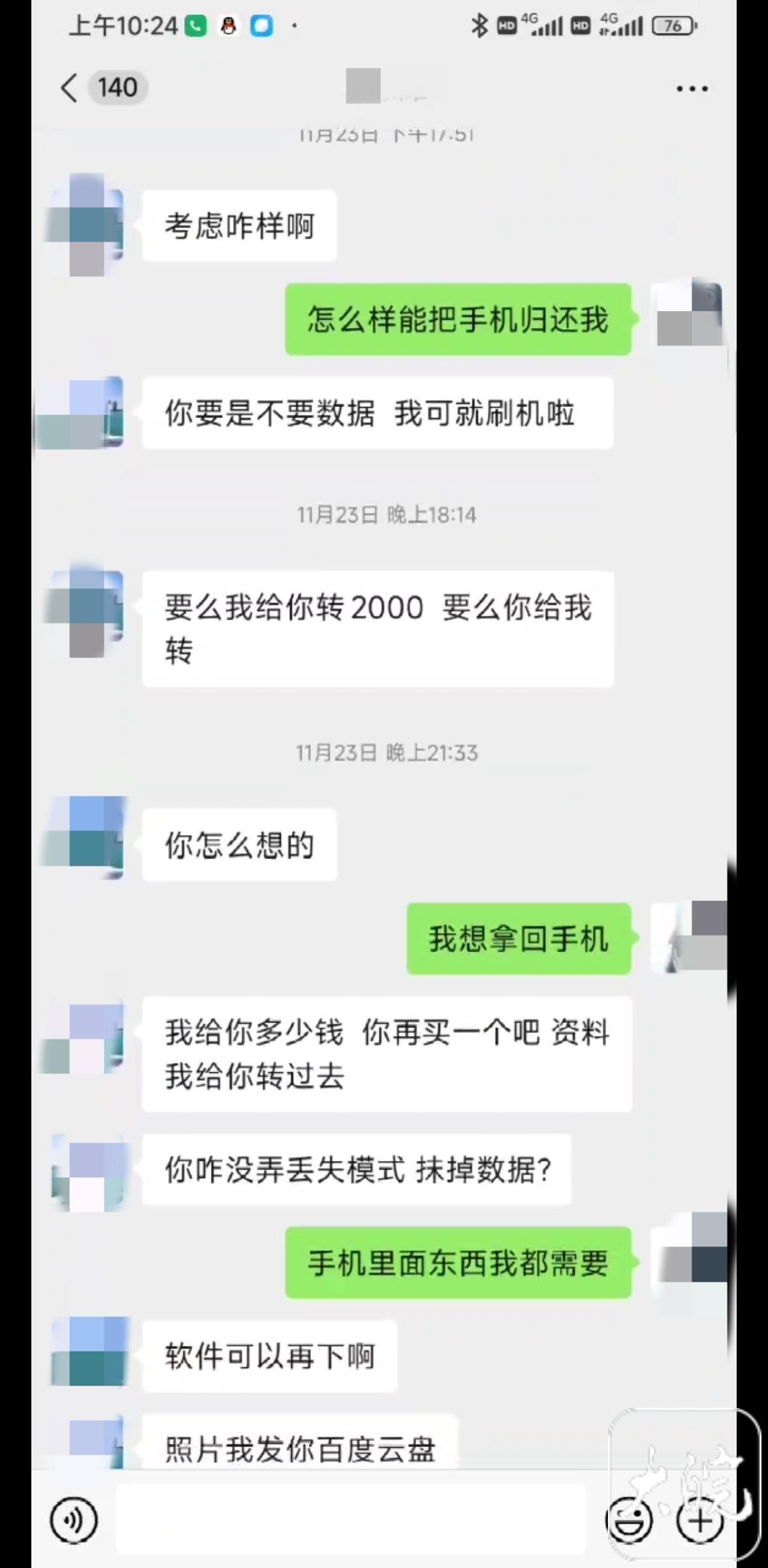Image resolution: width=768 pixels, height=1568 pixels.
Task: Open sender's avatar next to 考虑咋样啊
Action: click(x=86, y=225)
